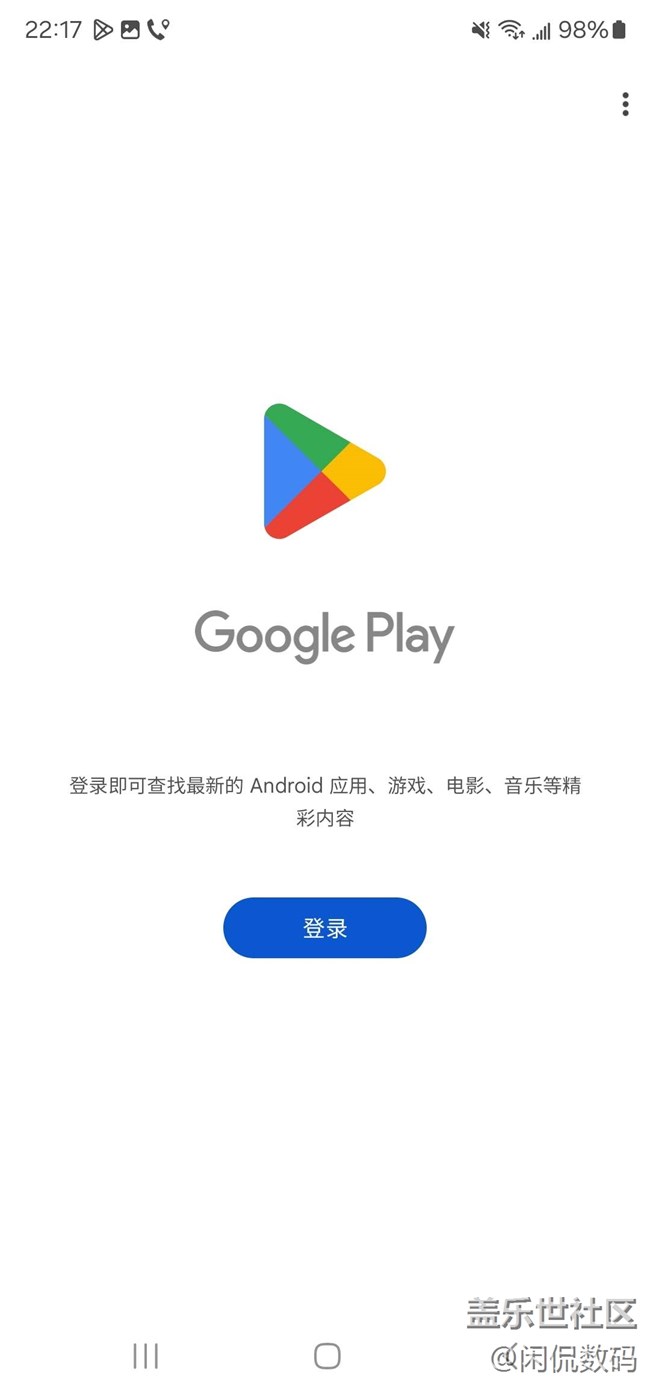Tap the blue 登录 sign-in button
This screenshot has height=1394, width=650.
click(325, 928)
